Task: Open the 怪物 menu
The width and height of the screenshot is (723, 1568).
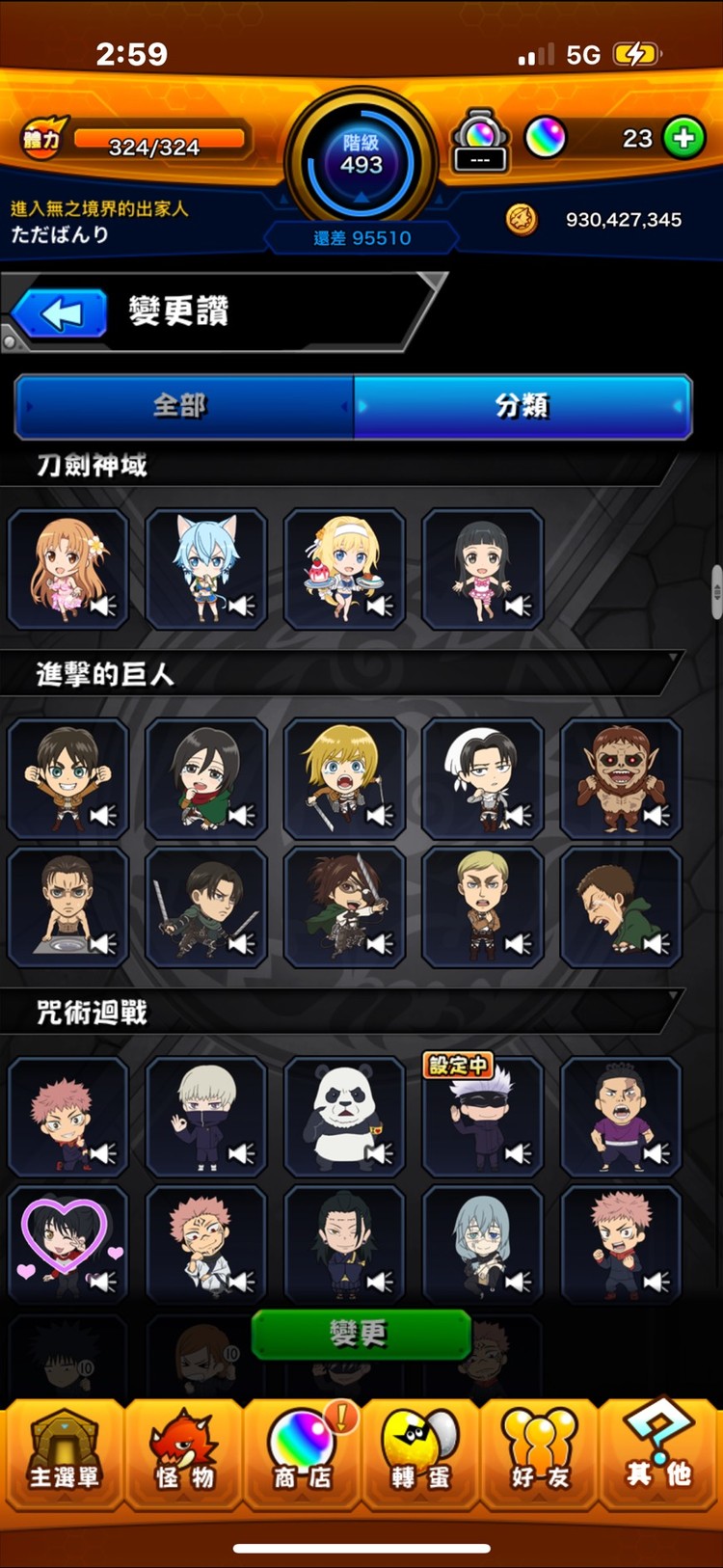Action: click(184, 1454)
